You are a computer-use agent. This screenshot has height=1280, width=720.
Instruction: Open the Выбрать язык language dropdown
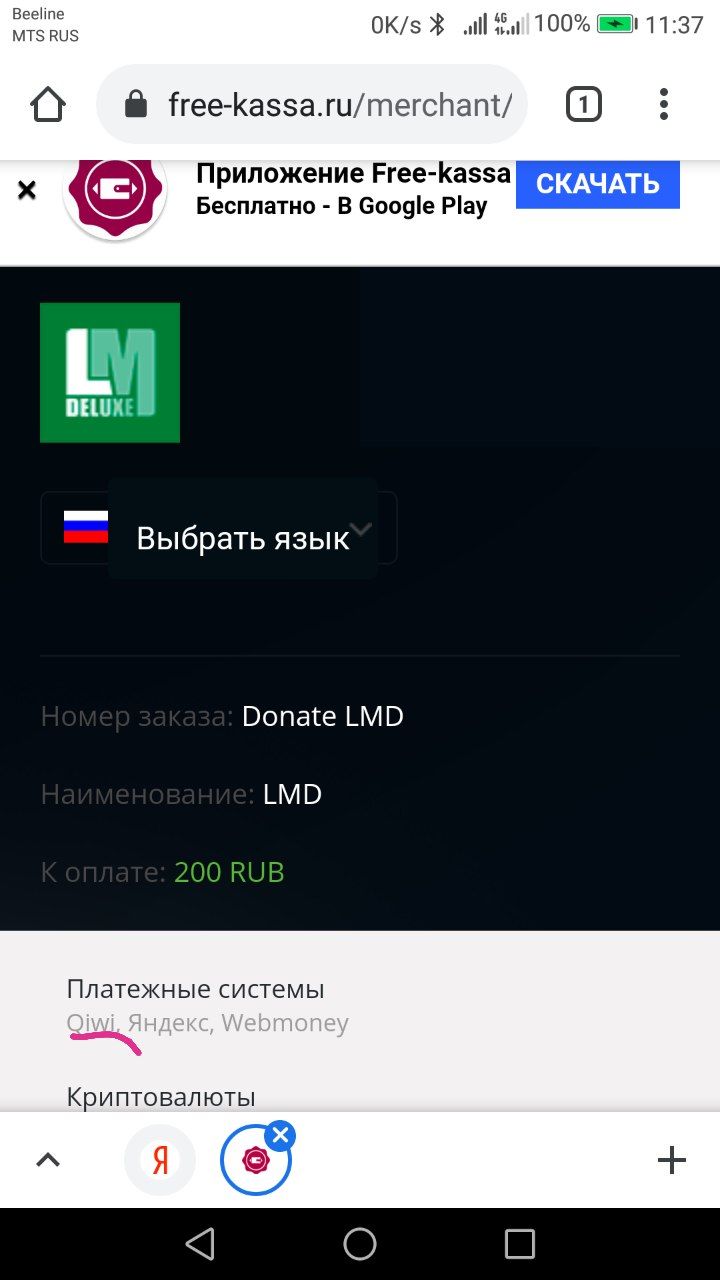point(219,527)
